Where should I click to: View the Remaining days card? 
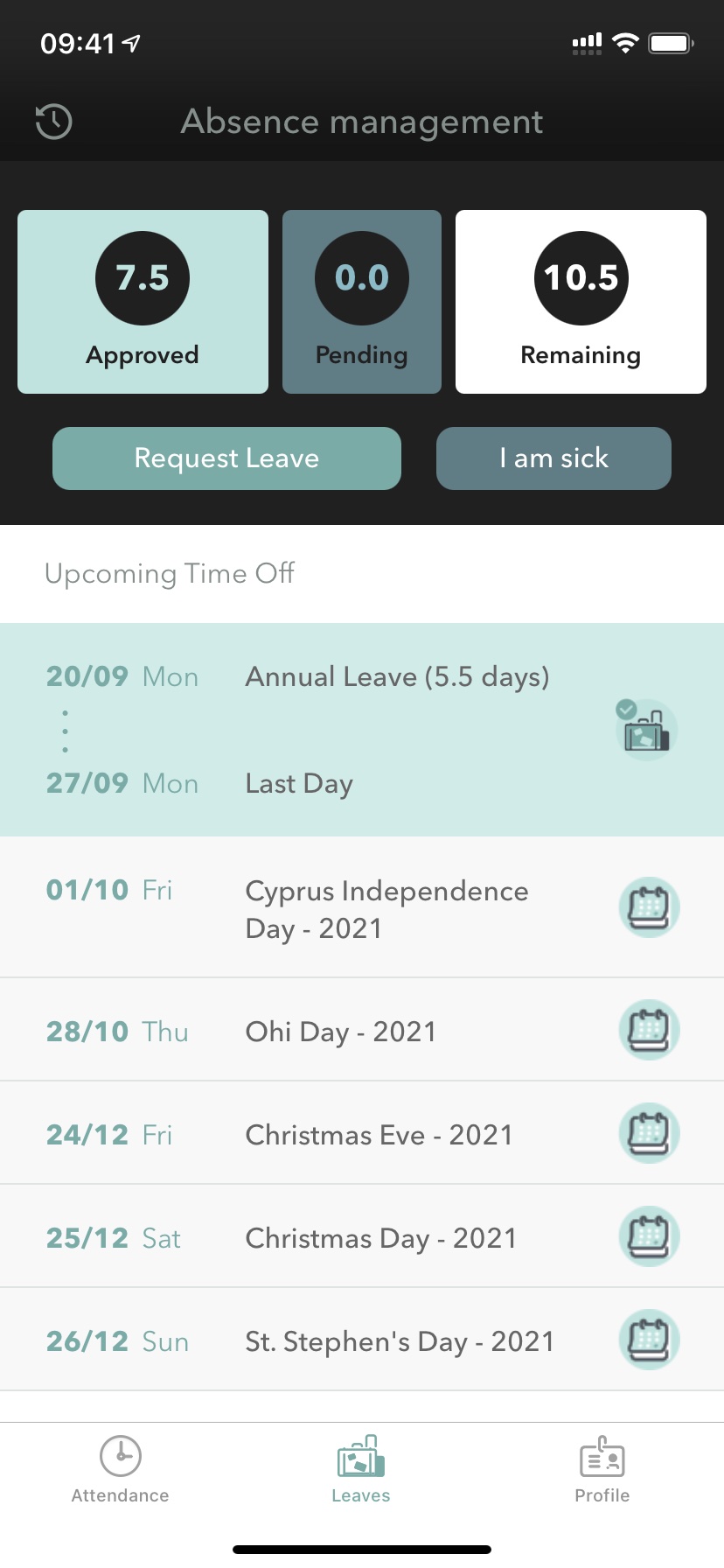581,302
